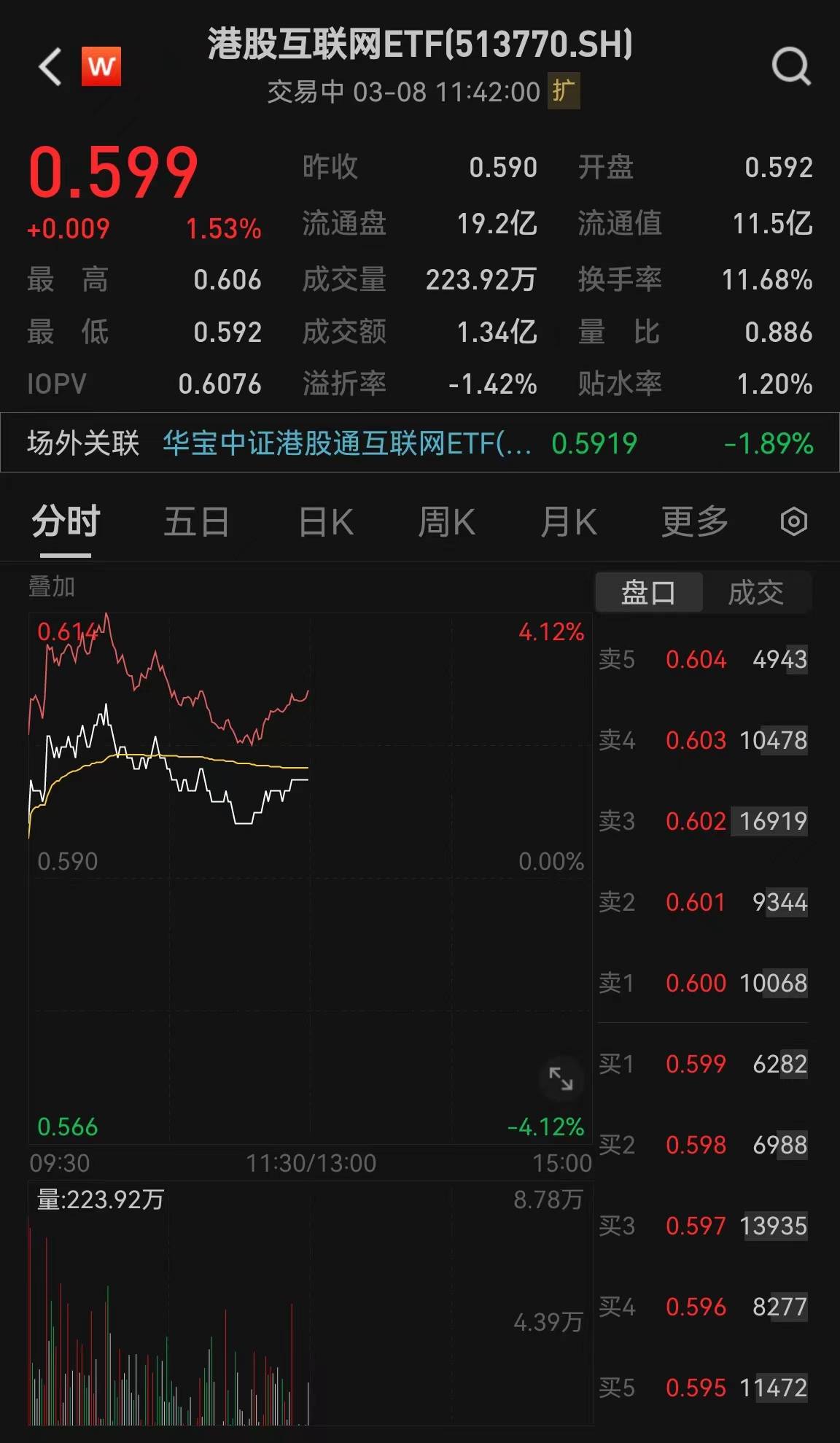Switch to the 月K monthly chart tab
840x1443 pixels.
(569, 521)
